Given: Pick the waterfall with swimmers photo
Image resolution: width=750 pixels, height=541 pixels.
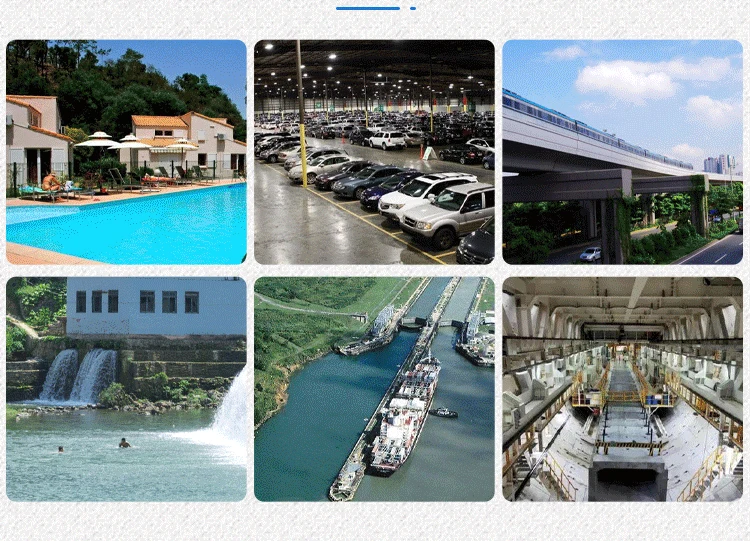Looking at the screenshot, I should (x=126, y=389).
